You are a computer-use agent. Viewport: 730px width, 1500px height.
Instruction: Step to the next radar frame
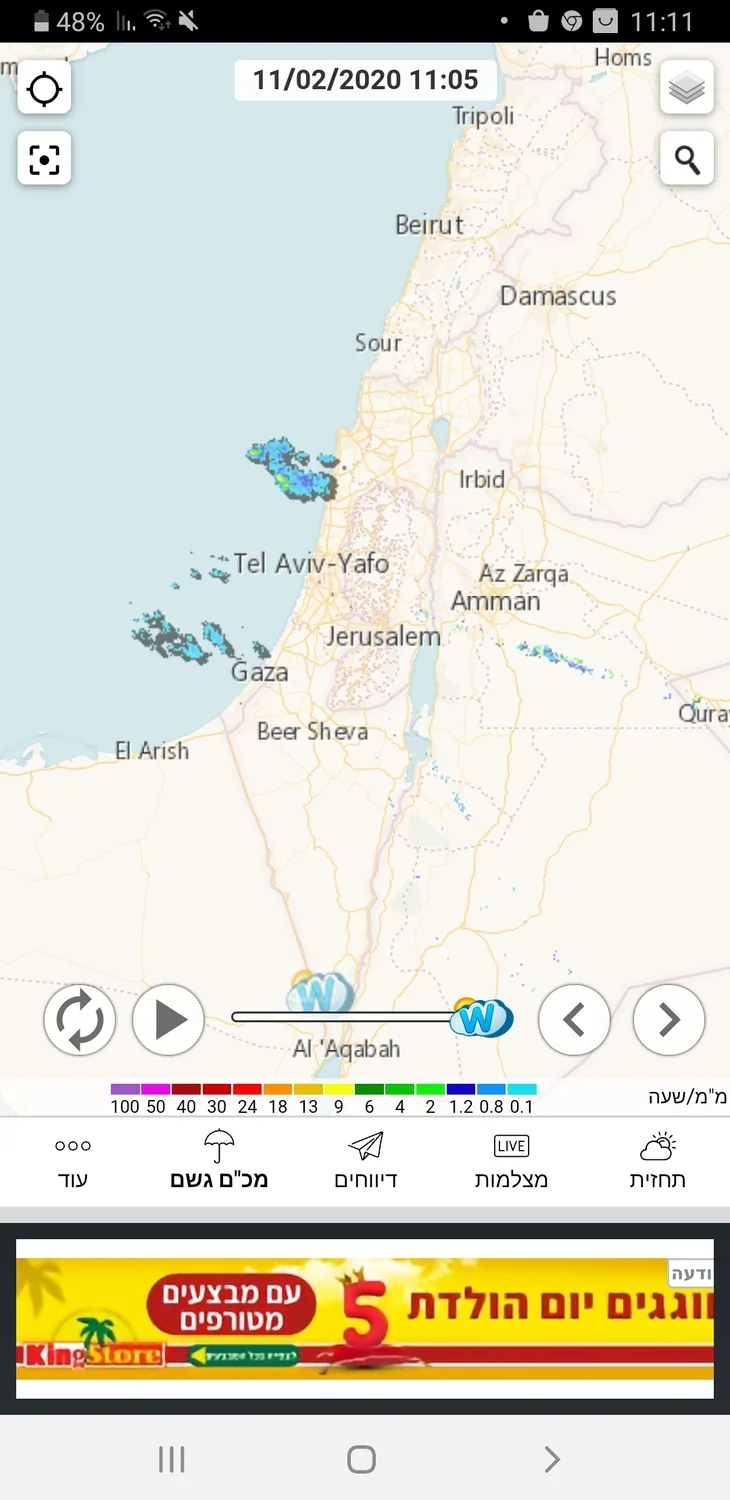point(669,1020)
